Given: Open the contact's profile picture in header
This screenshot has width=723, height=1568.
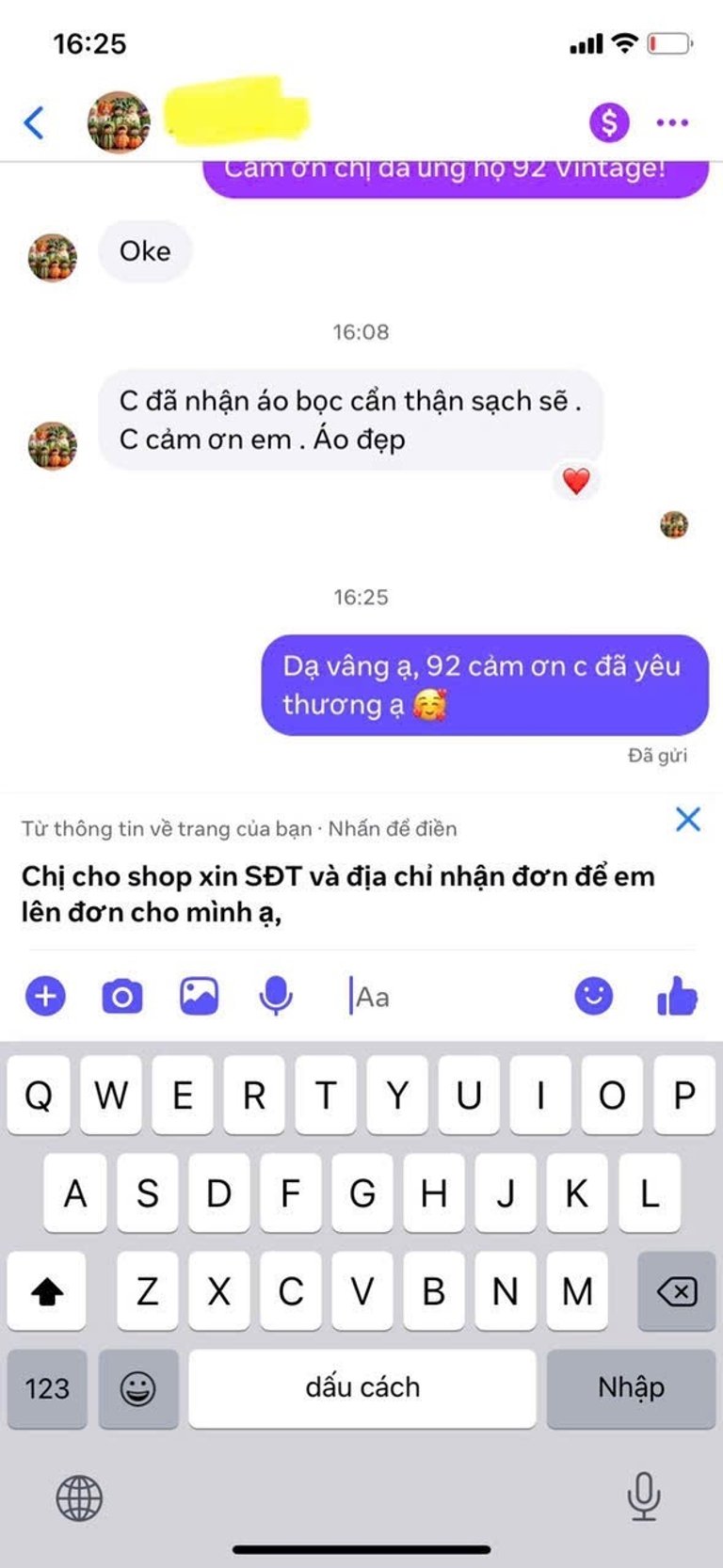Looking at the screenshot, I should pyautogui.click(x=119, y=122).
